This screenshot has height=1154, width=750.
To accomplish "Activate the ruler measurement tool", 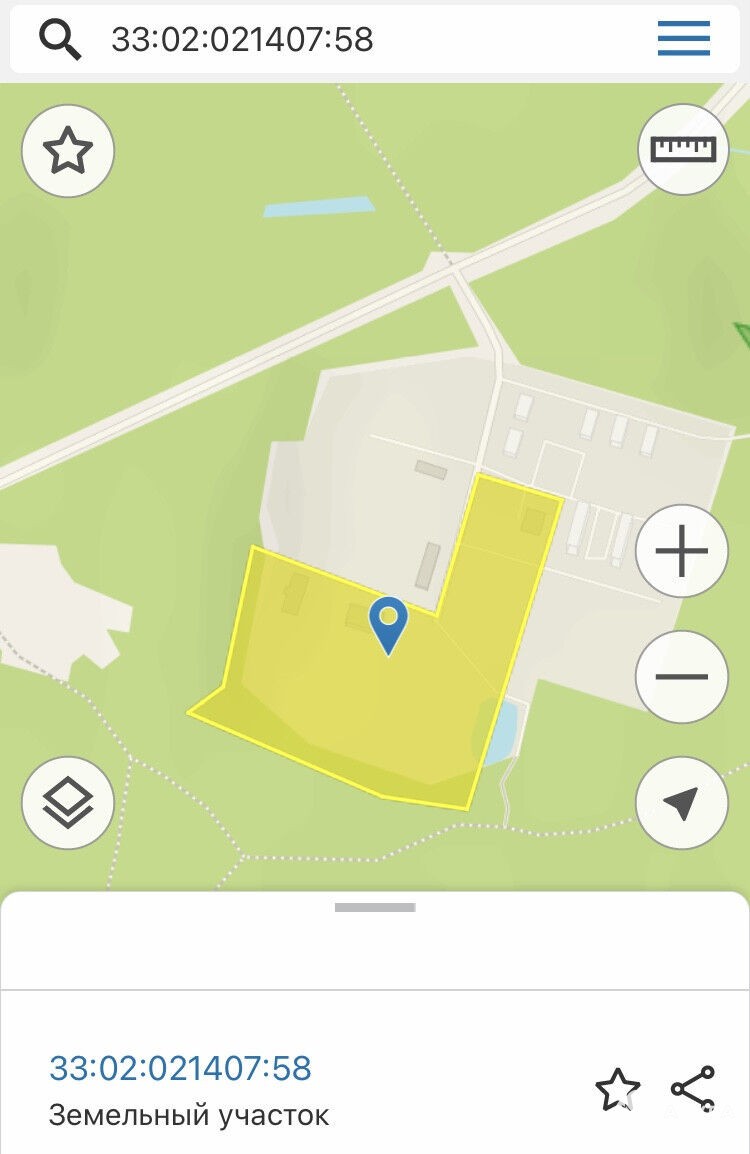I will tap(684, 149).
